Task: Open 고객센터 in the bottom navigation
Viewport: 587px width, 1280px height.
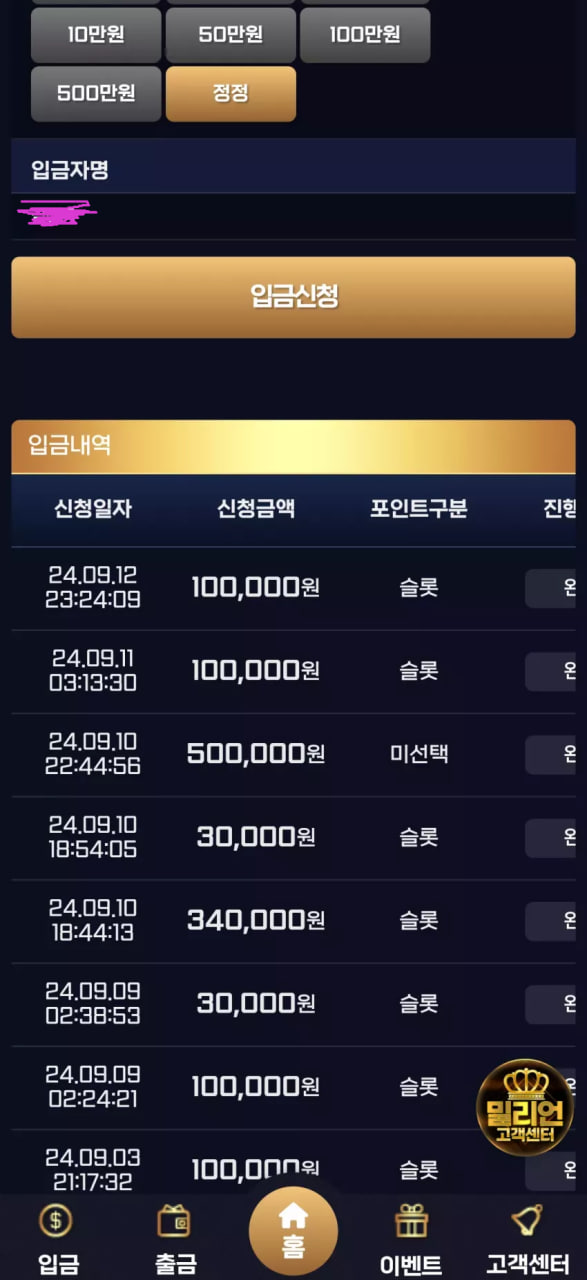Action: (x=528, y=1240)
